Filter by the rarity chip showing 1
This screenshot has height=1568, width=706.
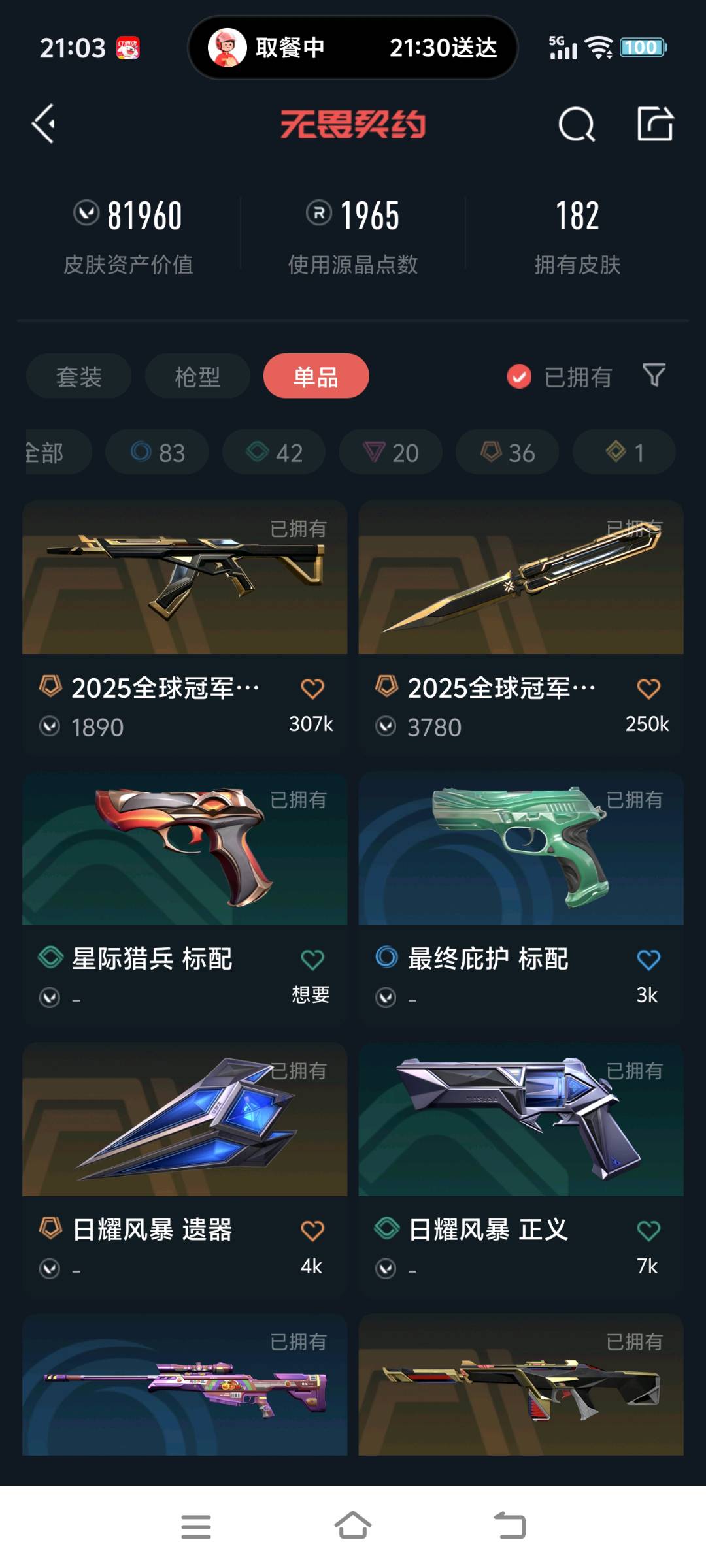click(624, 452)
